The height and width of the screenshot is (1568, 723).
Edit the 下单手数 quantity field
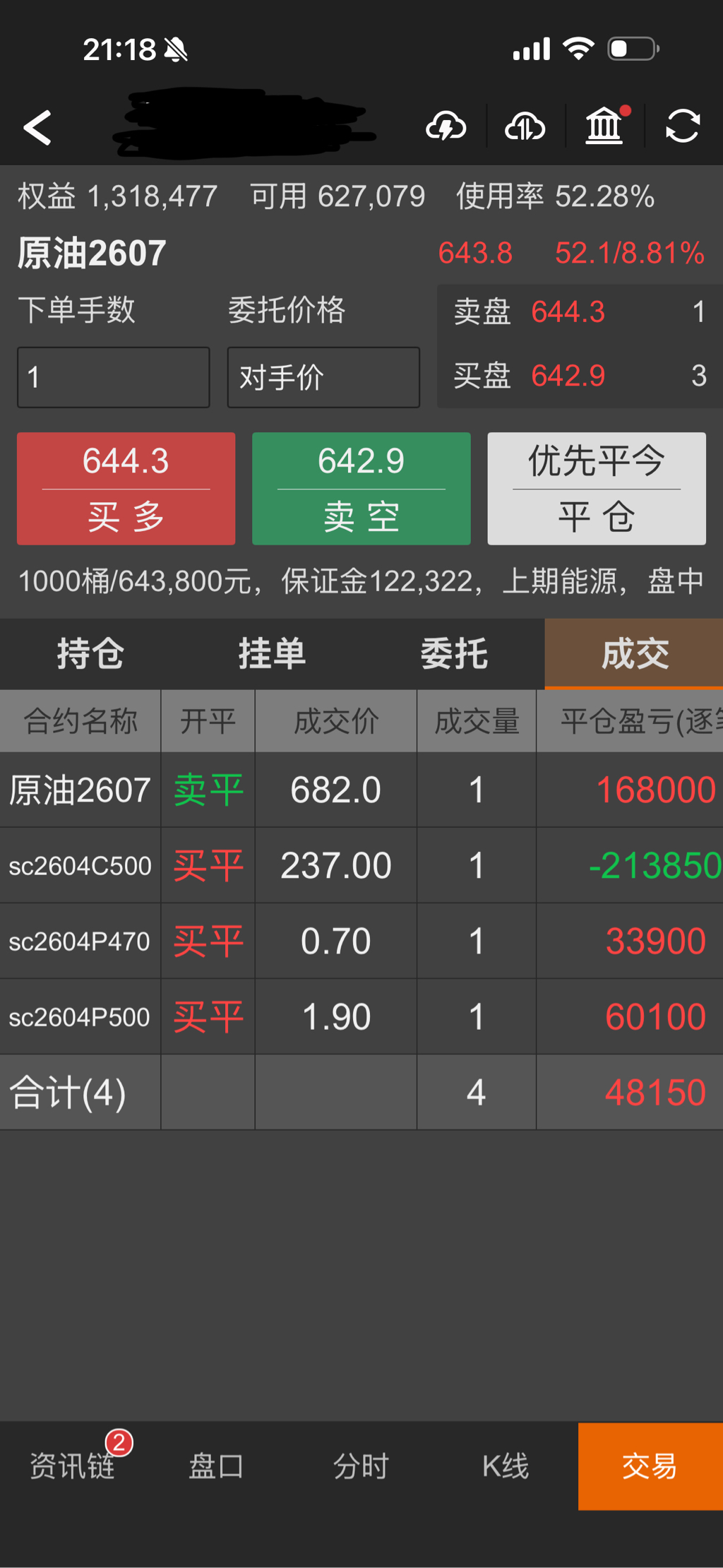click(113, 377)
